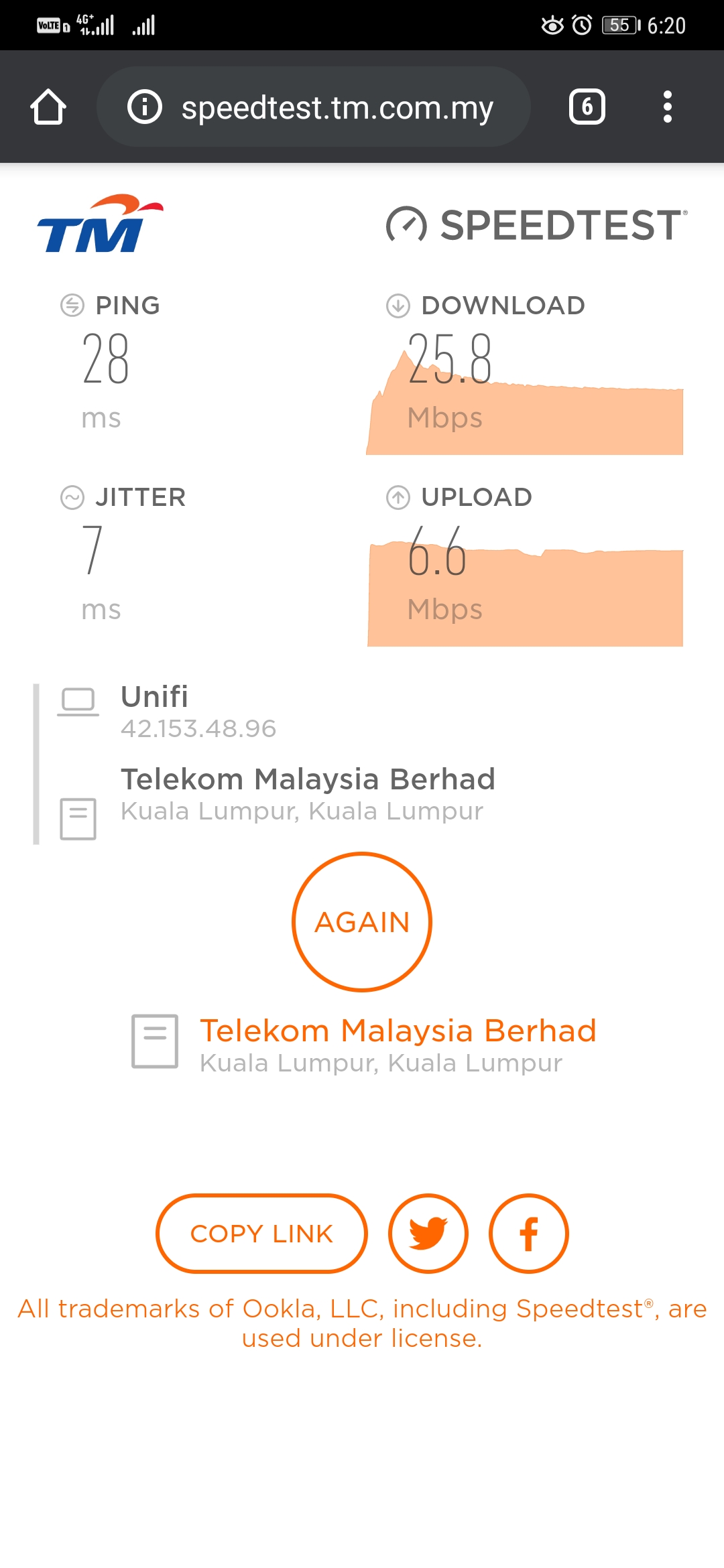Open the browser overflow menu
Image resolution: width=724 pixels, height=1568 pixels.
(x=667, y=107)
